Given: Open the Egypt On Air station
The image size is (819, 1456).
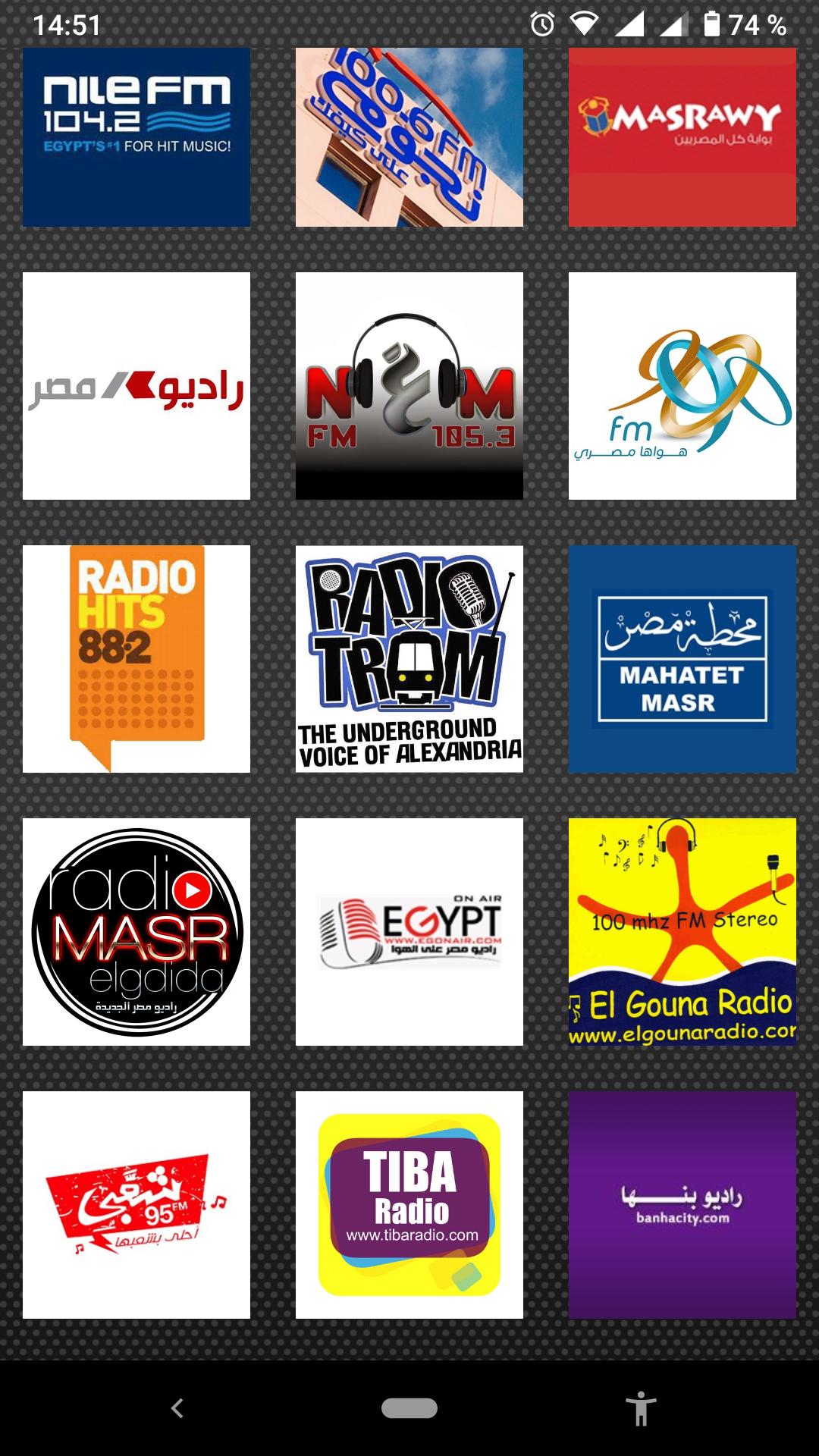Looking at the screenshot, I should pyautogui.click(x=409, y=931).
